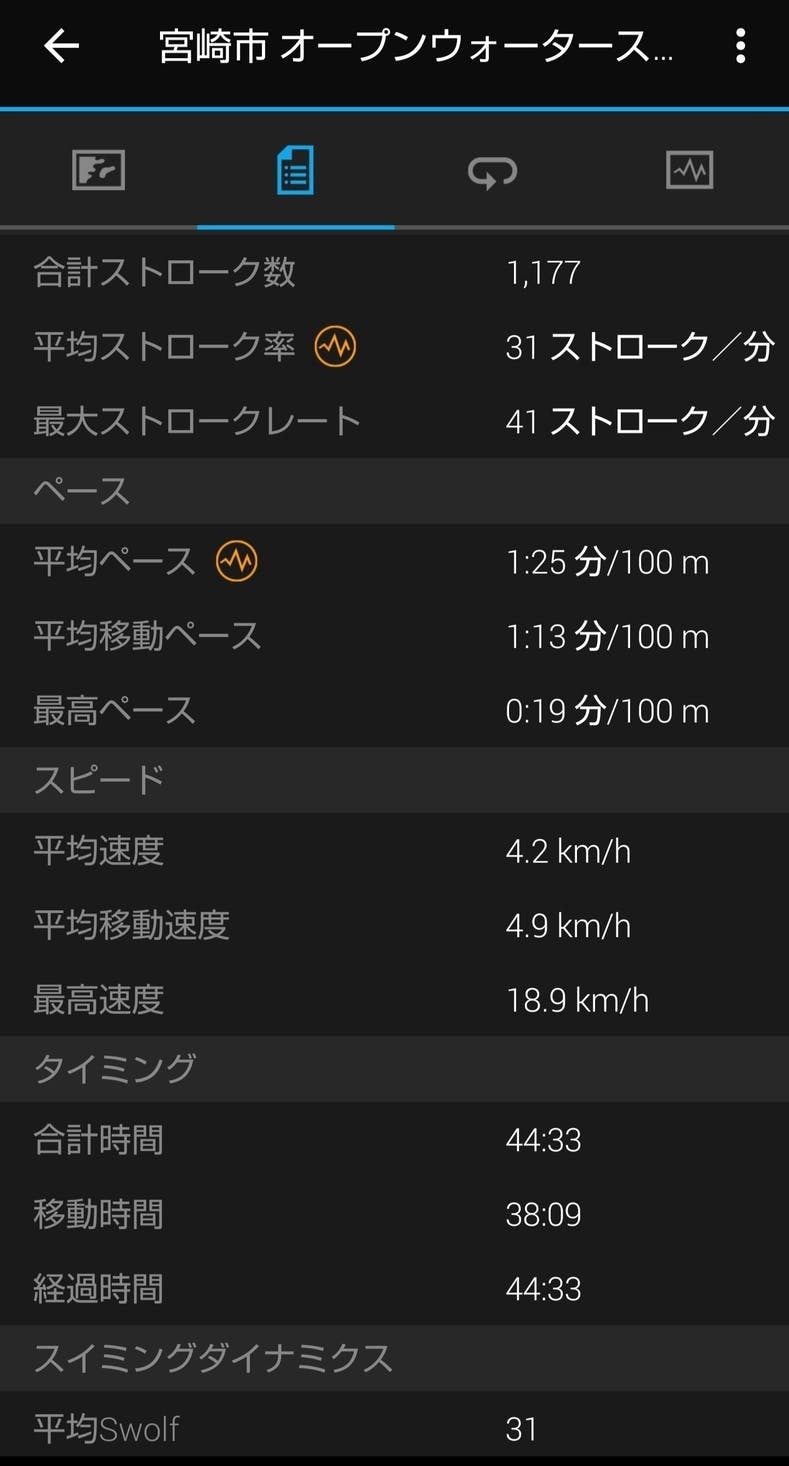Image resolution: width=789 pixels, height=1466 pixels.
Task: Switch to the map overview tab
Action: [x=98, y=170]
